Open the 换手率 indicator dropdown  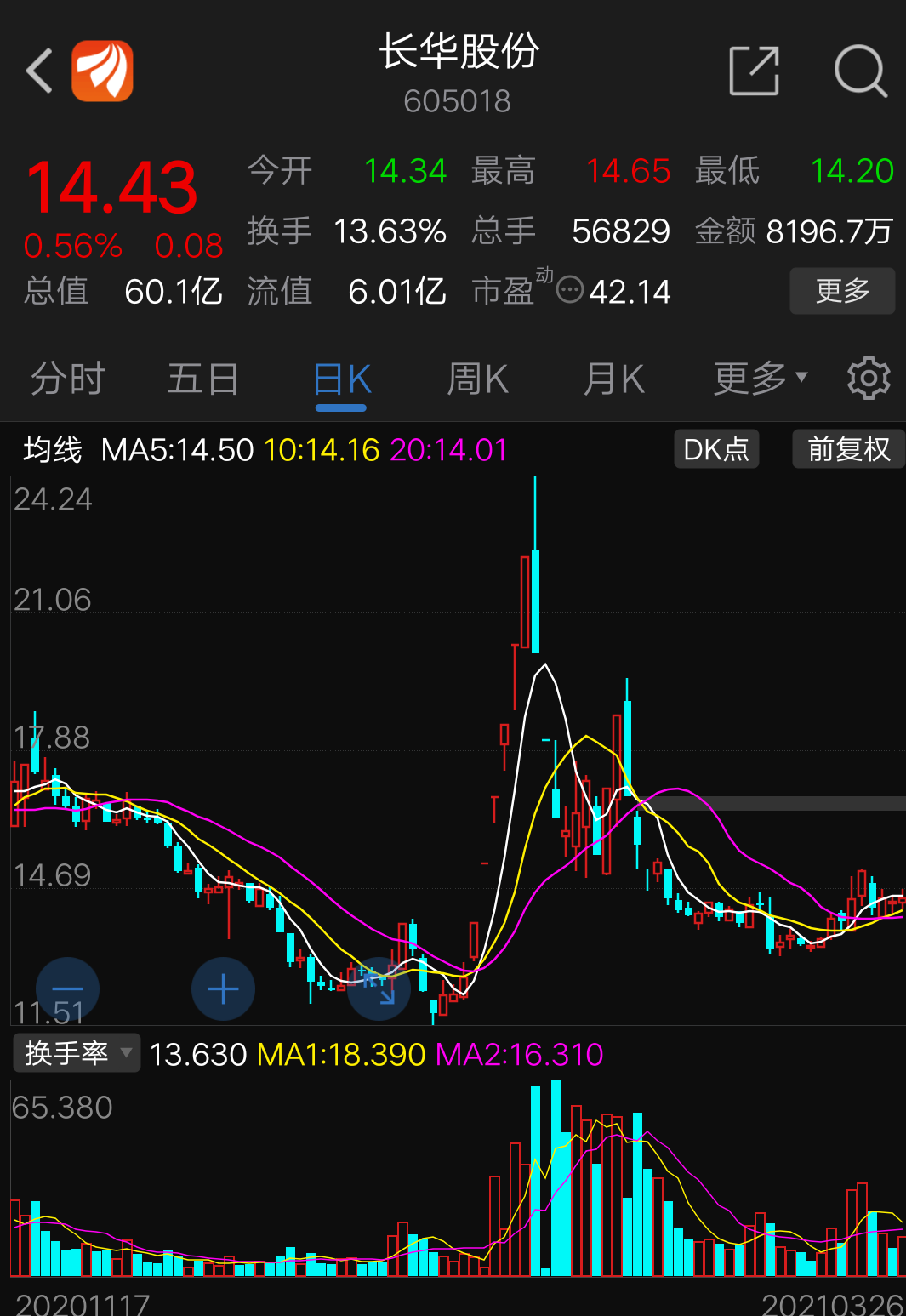(x=76, y=1053)
